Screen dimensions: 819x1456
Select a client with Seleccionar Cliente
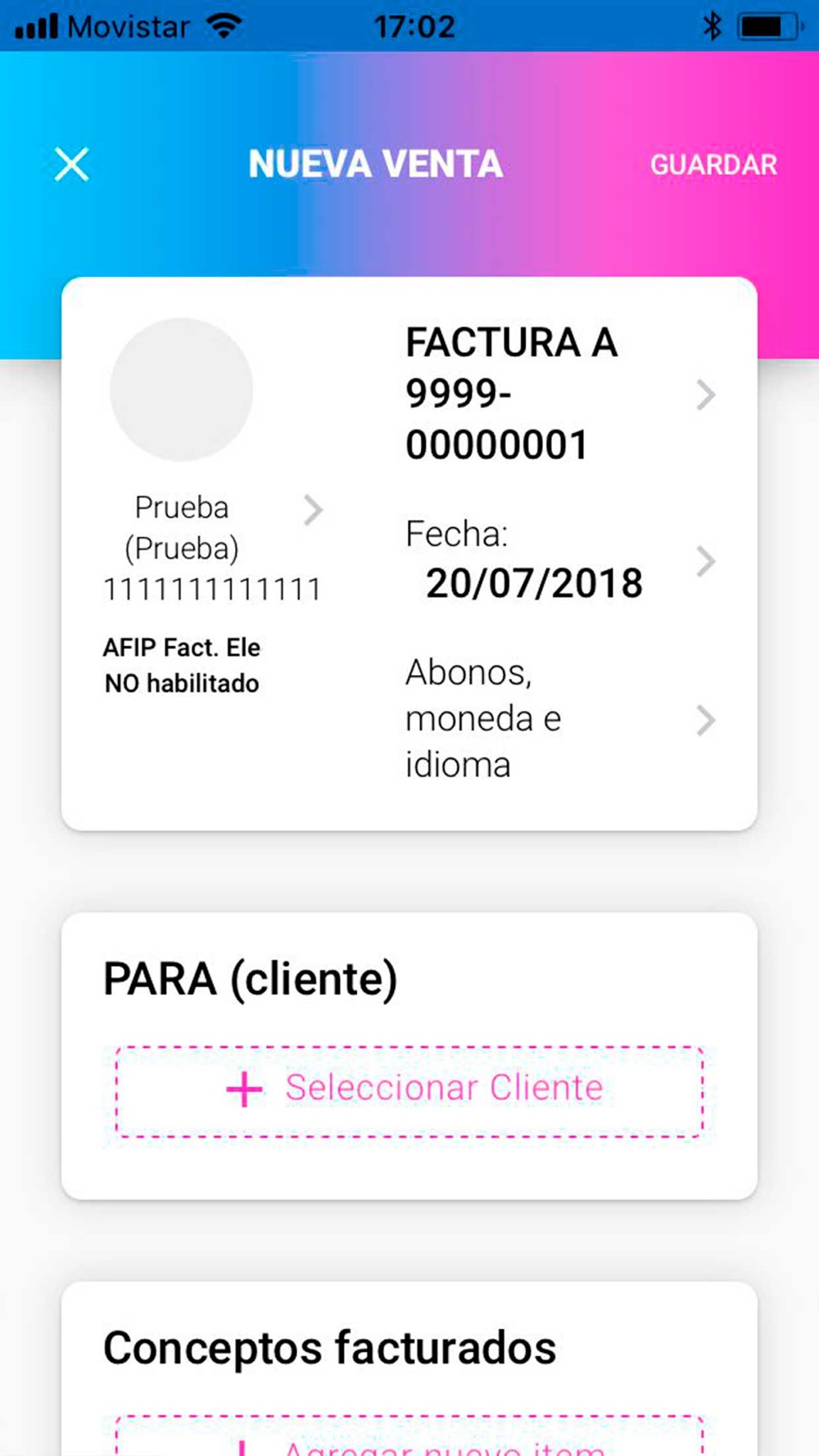(x=409, y=1091)
